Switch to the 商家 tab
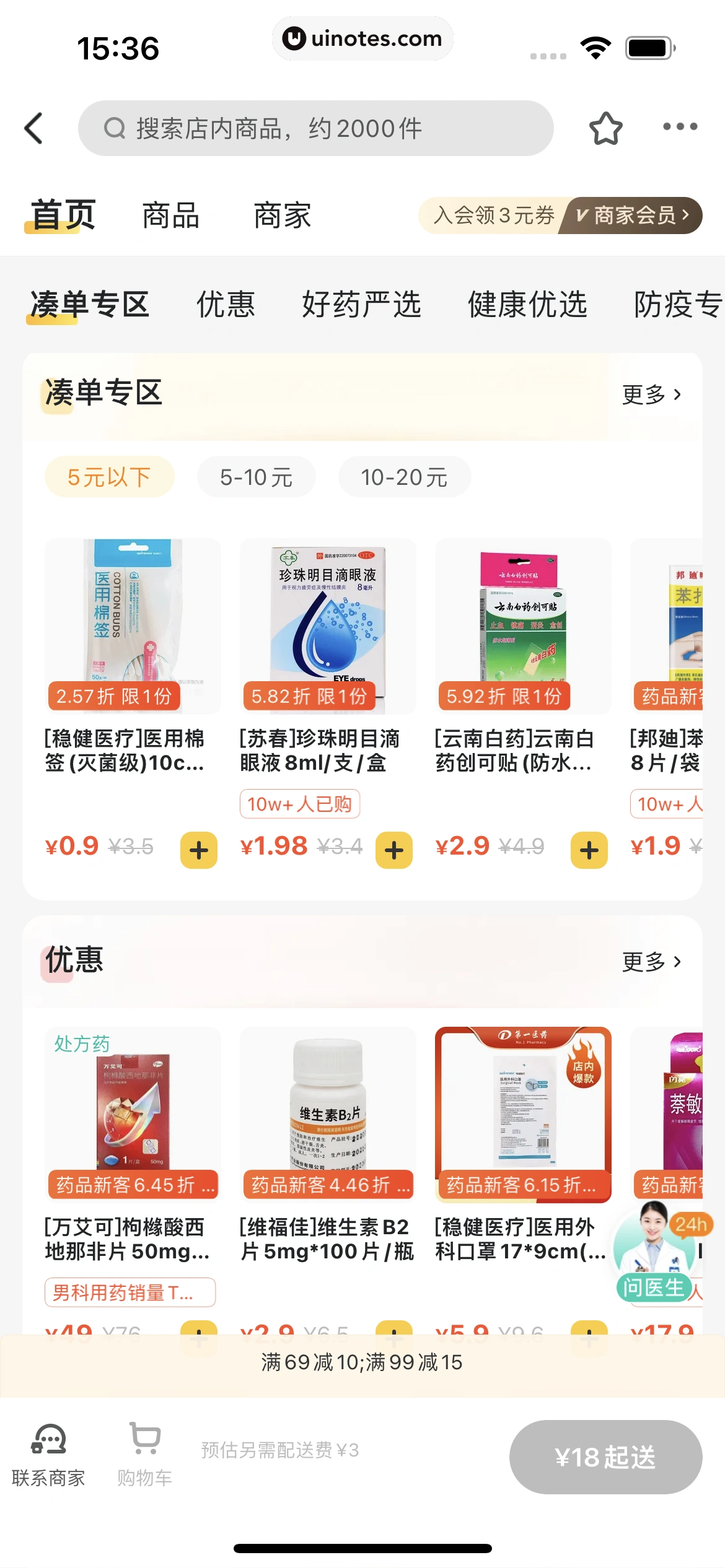725x1568 pixels. point(282,216)
